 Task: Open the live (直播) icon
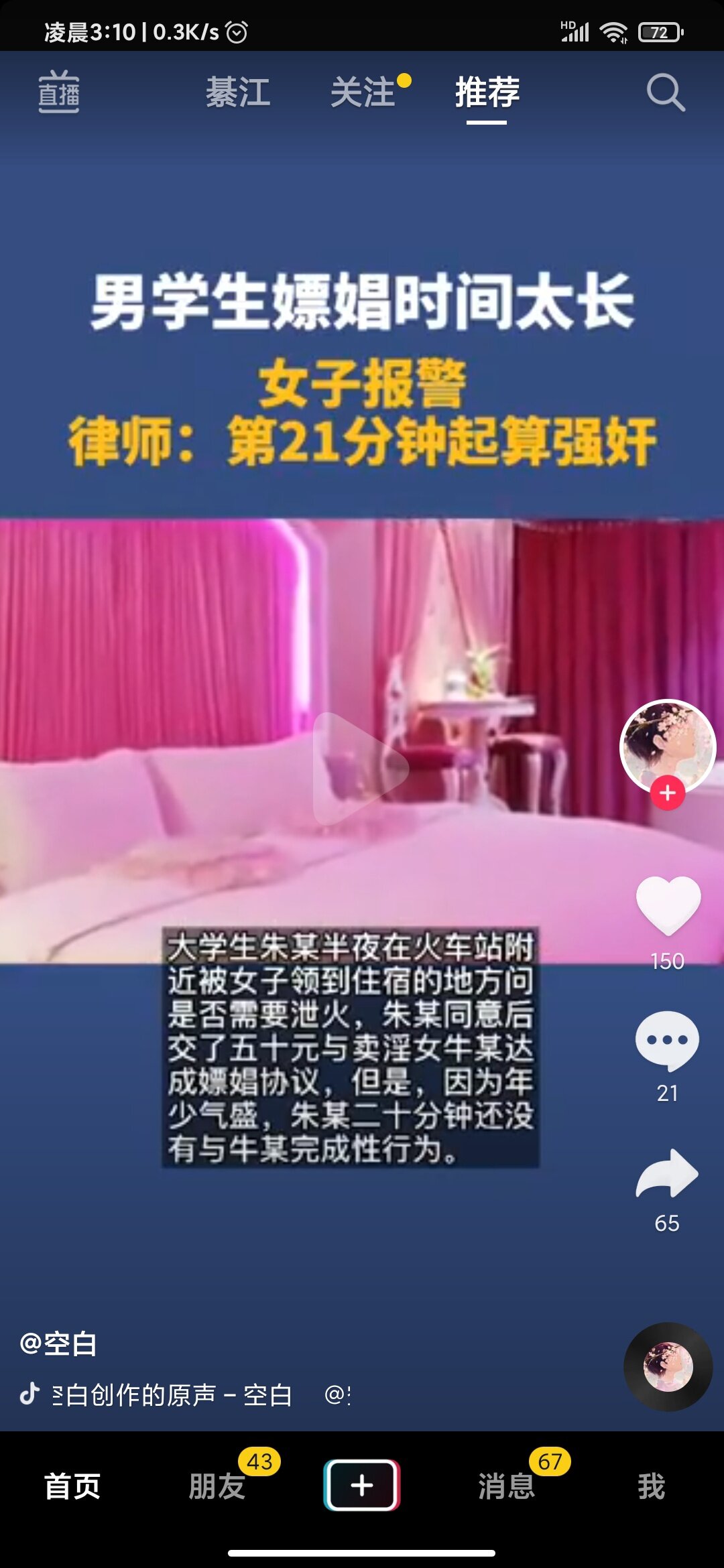coord(59,92)
